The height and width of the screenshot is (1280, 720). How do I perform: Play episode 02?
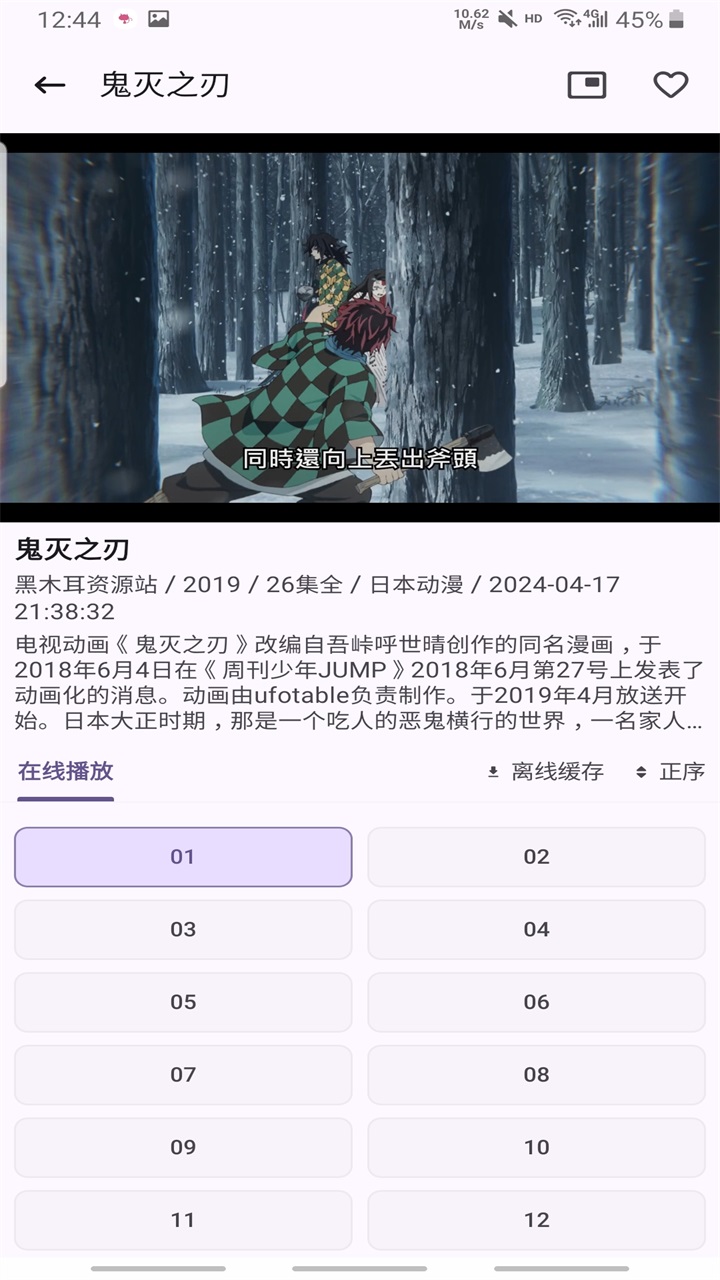tap(536, 856)
